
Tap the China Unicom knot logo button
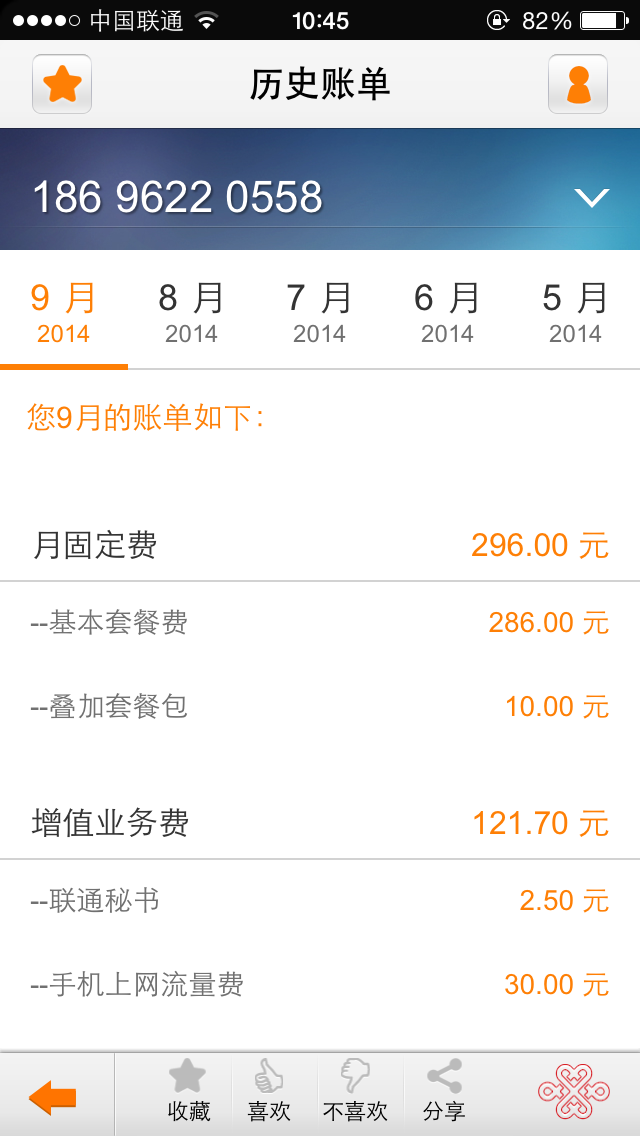tap(574, 1092)
